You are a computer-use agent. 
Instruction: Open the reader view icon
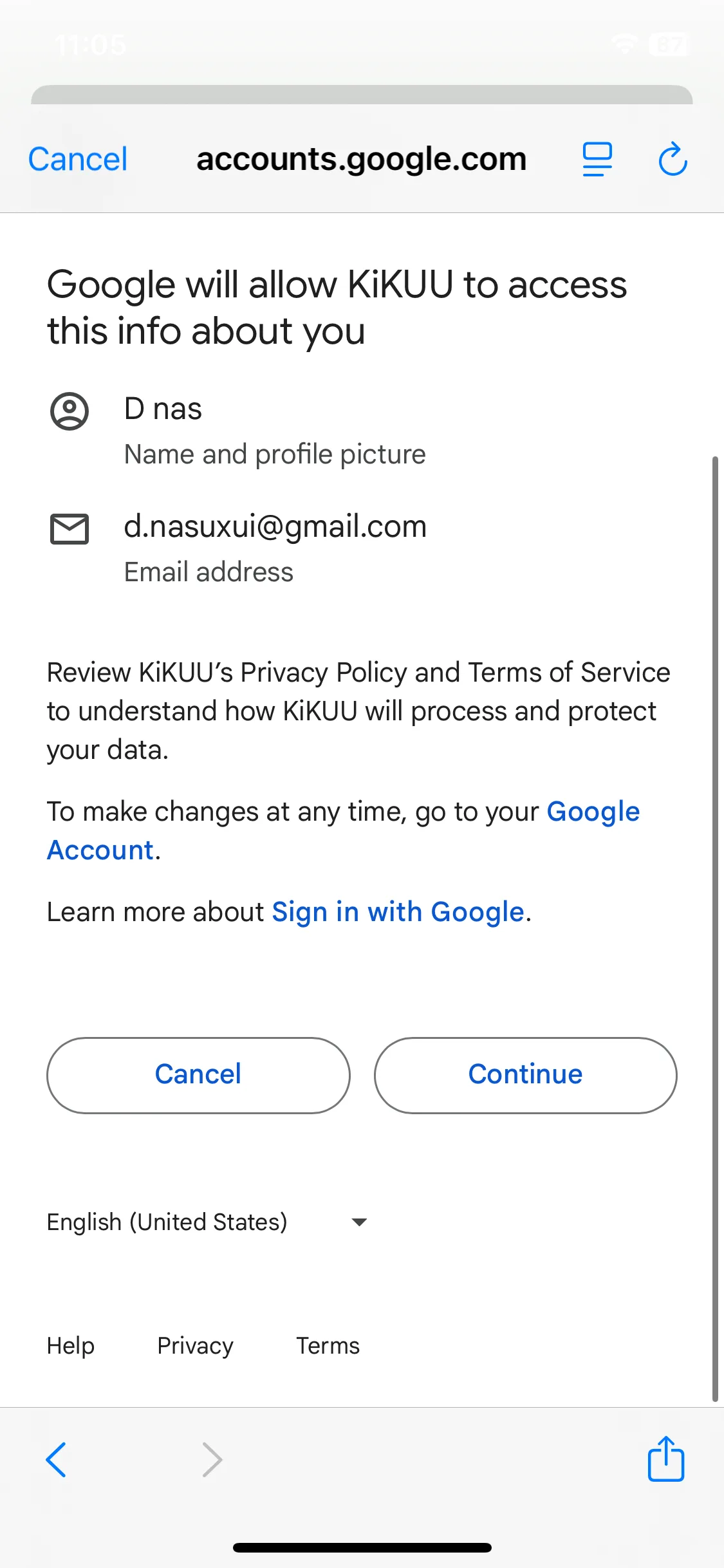coord(597,159)
